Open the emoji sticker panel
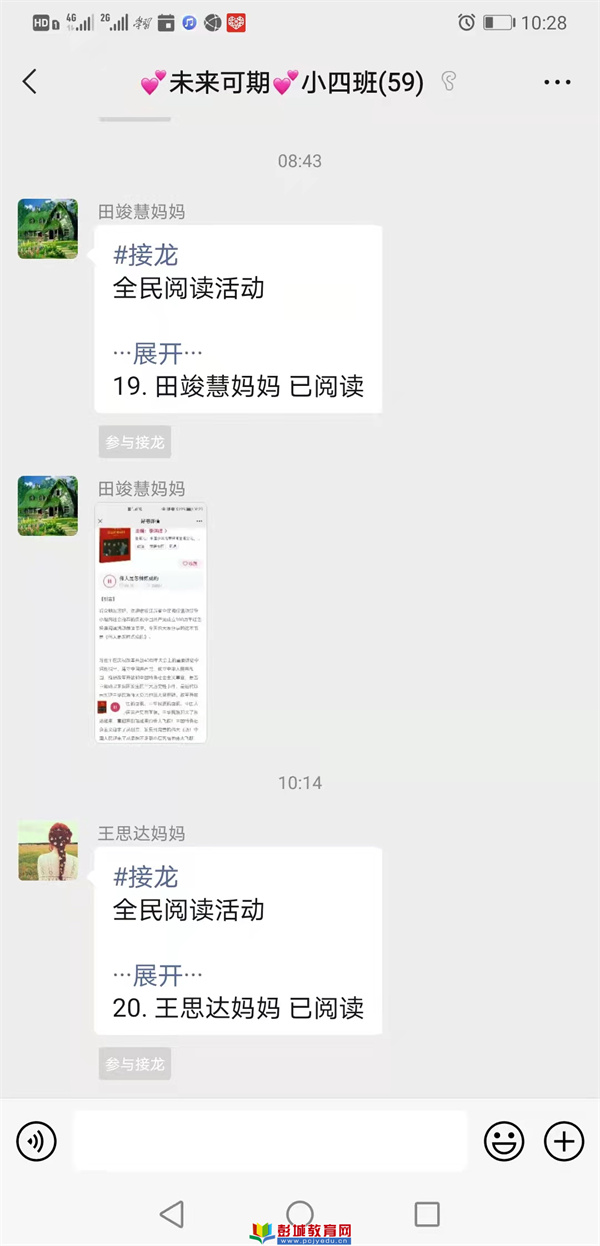 point(504,1140)
